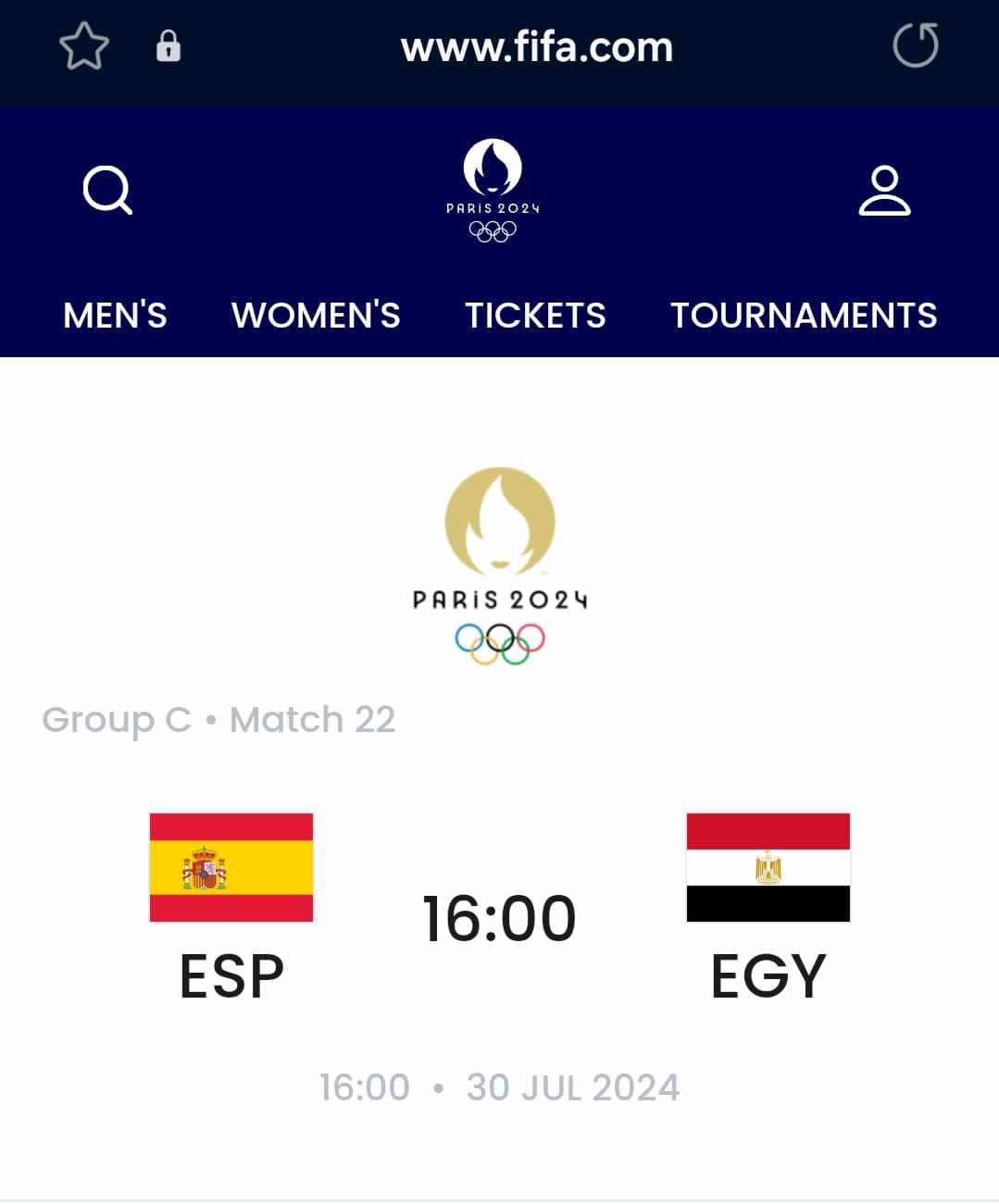
Task: Open the site search
Action: pyautogui.click(x=108, y=191)
